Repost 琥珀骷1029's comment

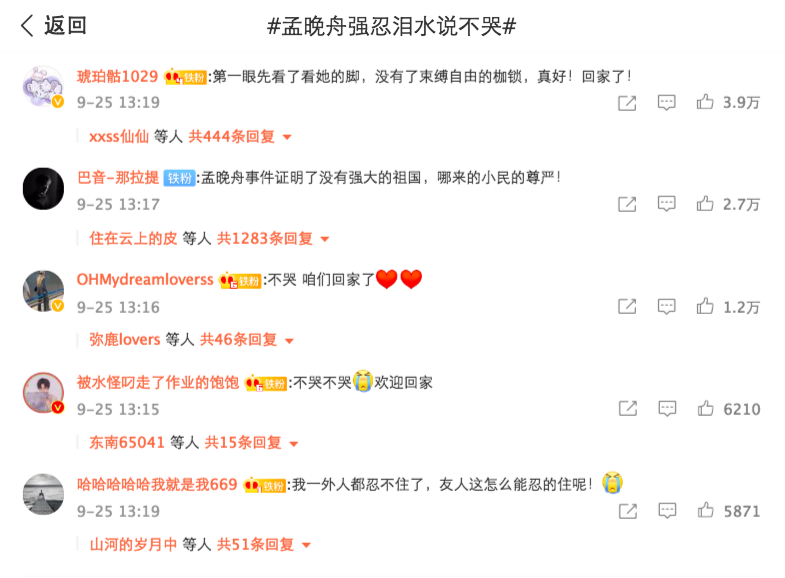click(x=627, y=102)
